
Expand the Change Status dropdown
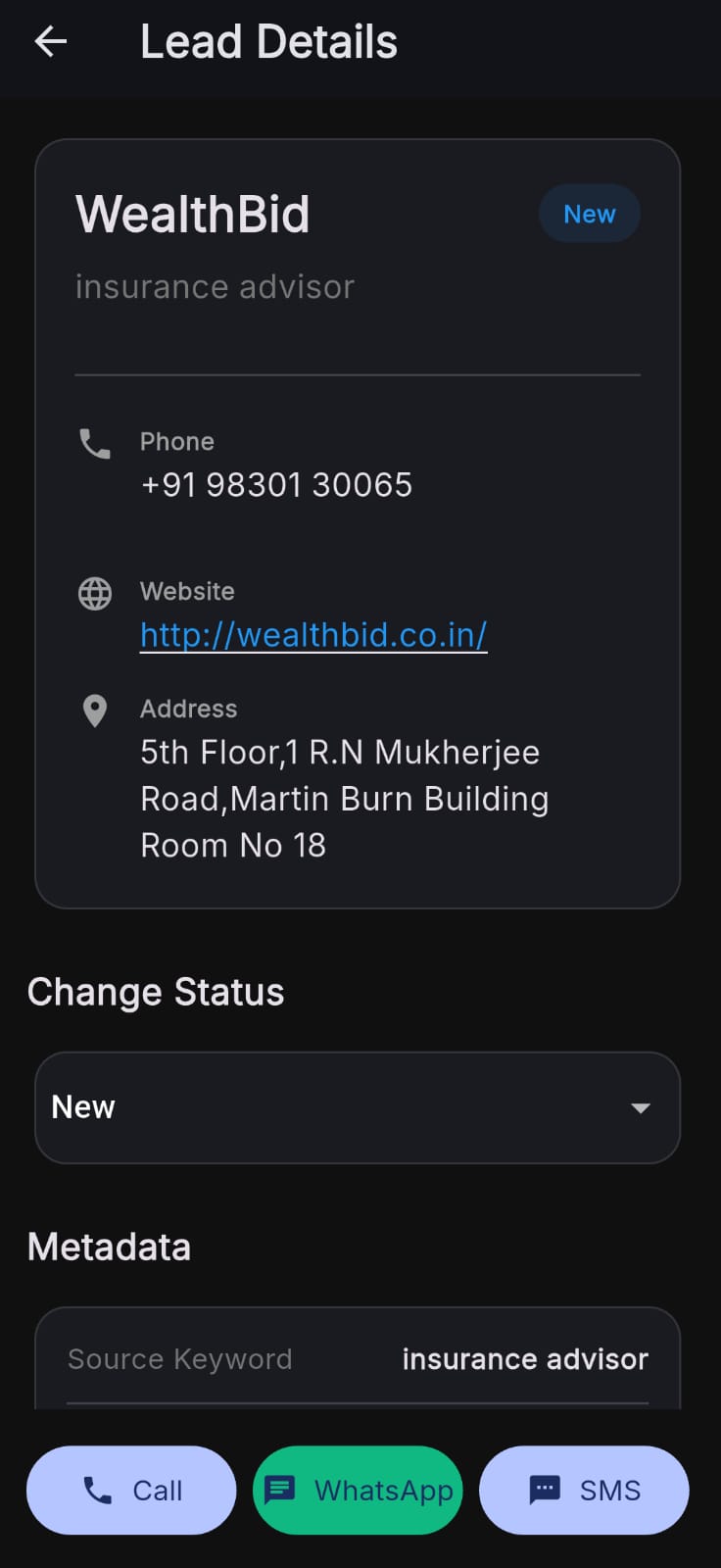pyautogui.click(x=358, y=1107)
